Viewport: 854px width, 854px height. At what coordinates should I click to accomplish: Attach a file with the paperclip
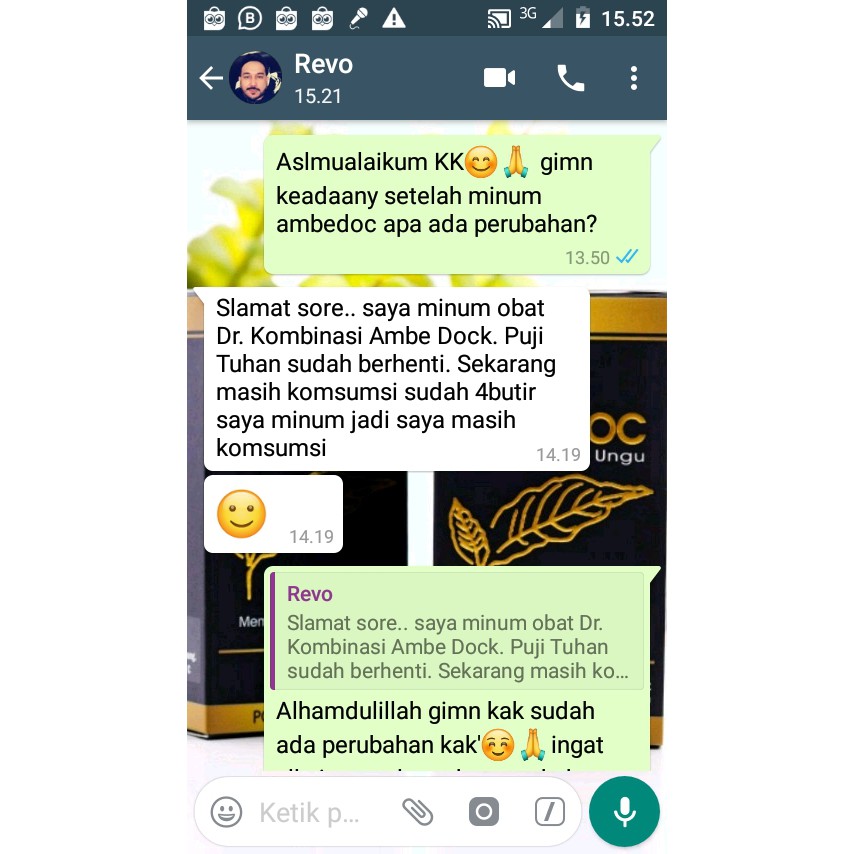(417, 812)
